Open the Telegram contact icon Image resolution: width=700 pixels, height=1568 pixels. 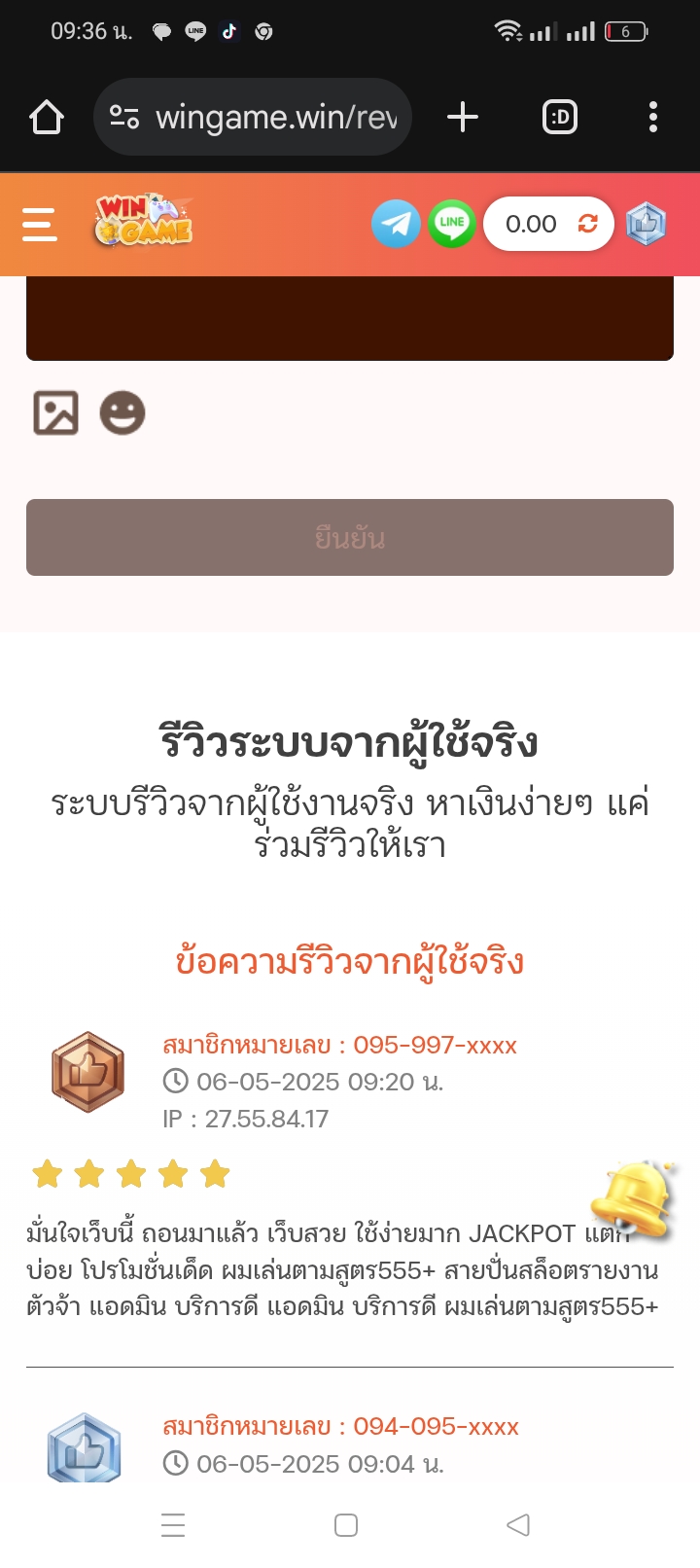(396, 224)
